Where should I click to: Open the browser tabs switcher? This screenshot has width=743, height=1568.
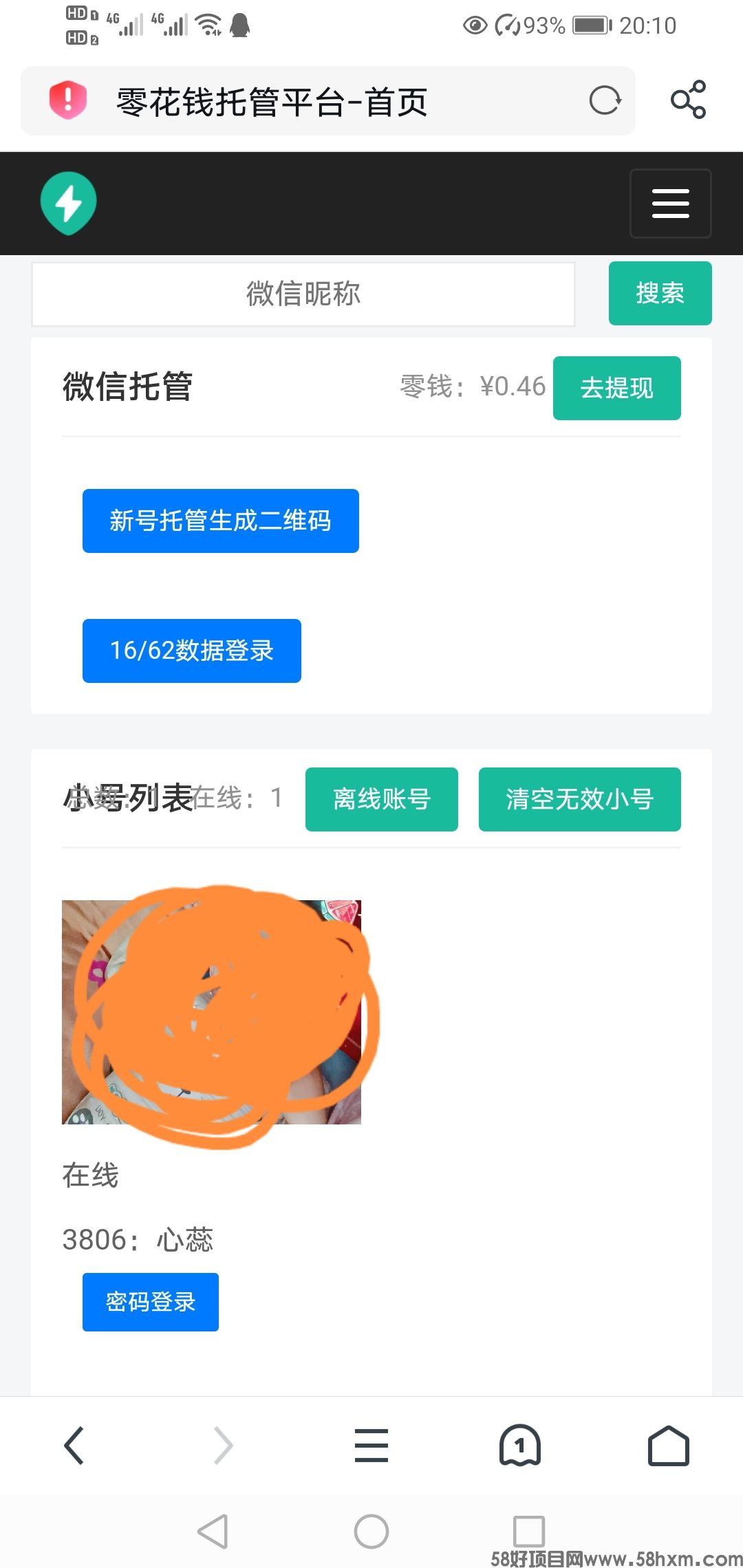[x=519, y=1446]
